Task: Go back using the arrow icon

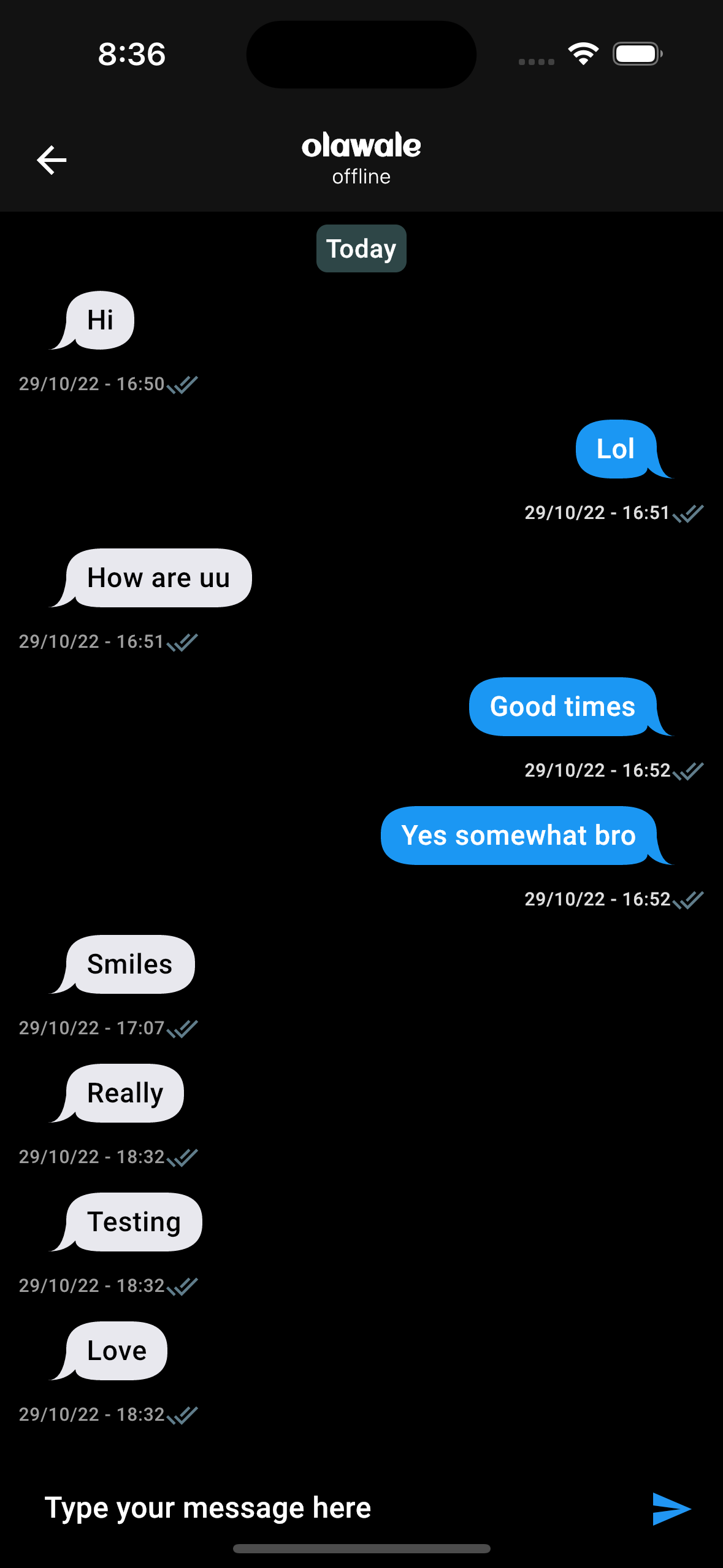Action: 52,160
